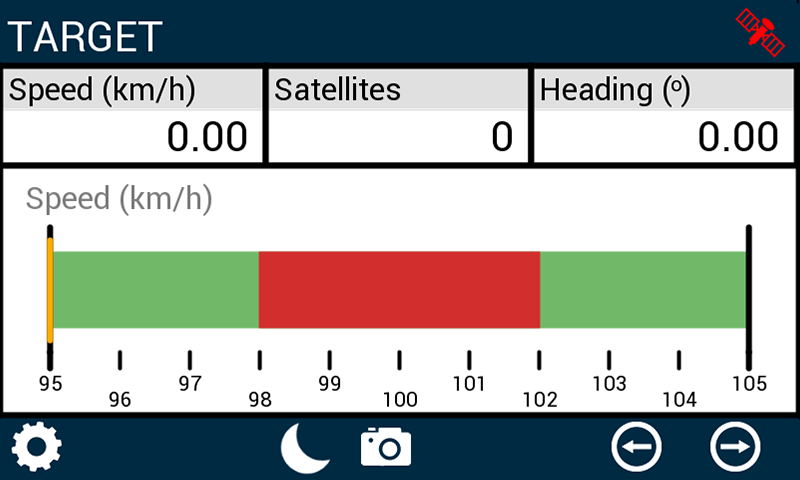800x480 pixels.
Task: Open the settings gear
Action: (36, 447)
